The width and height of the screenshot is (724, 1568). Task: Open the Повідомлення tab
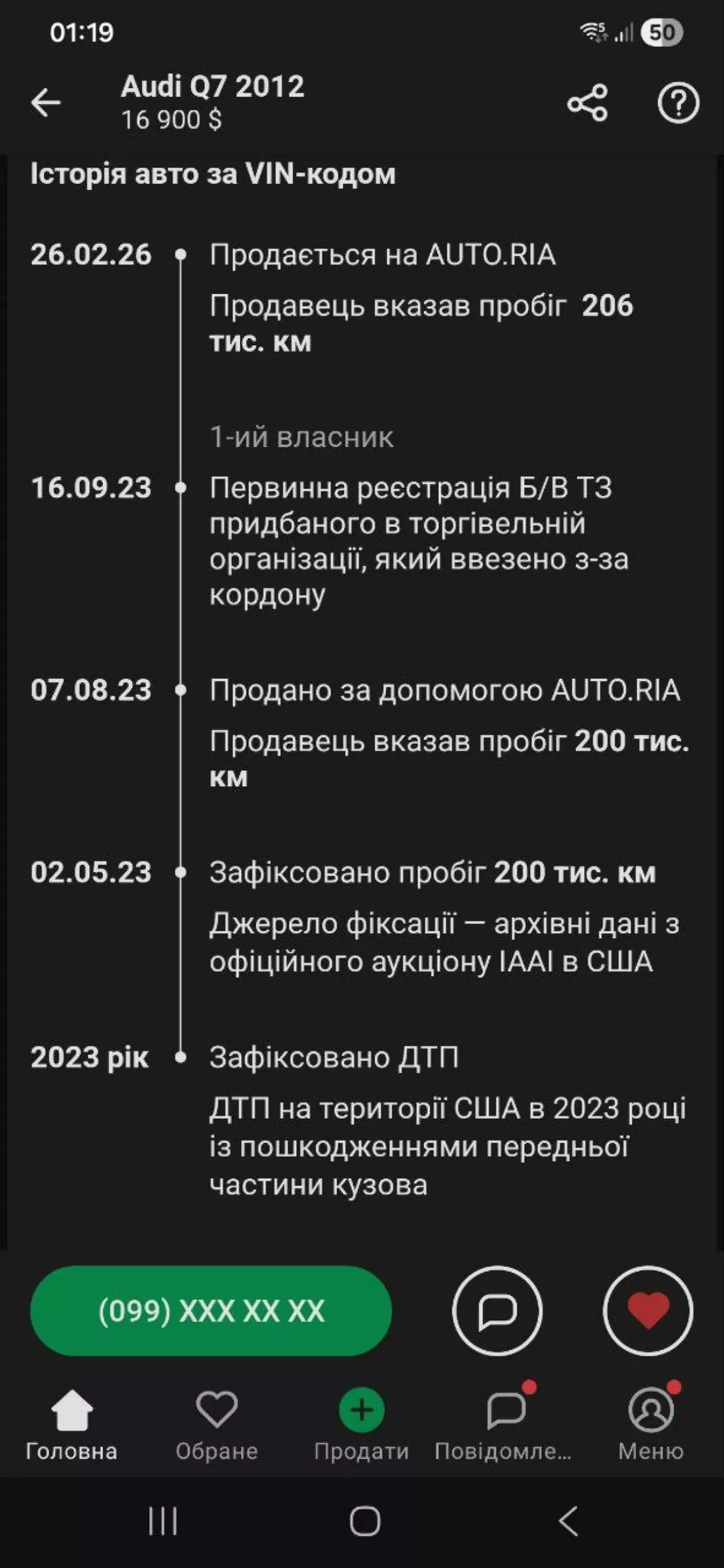tap(505, 1423)
